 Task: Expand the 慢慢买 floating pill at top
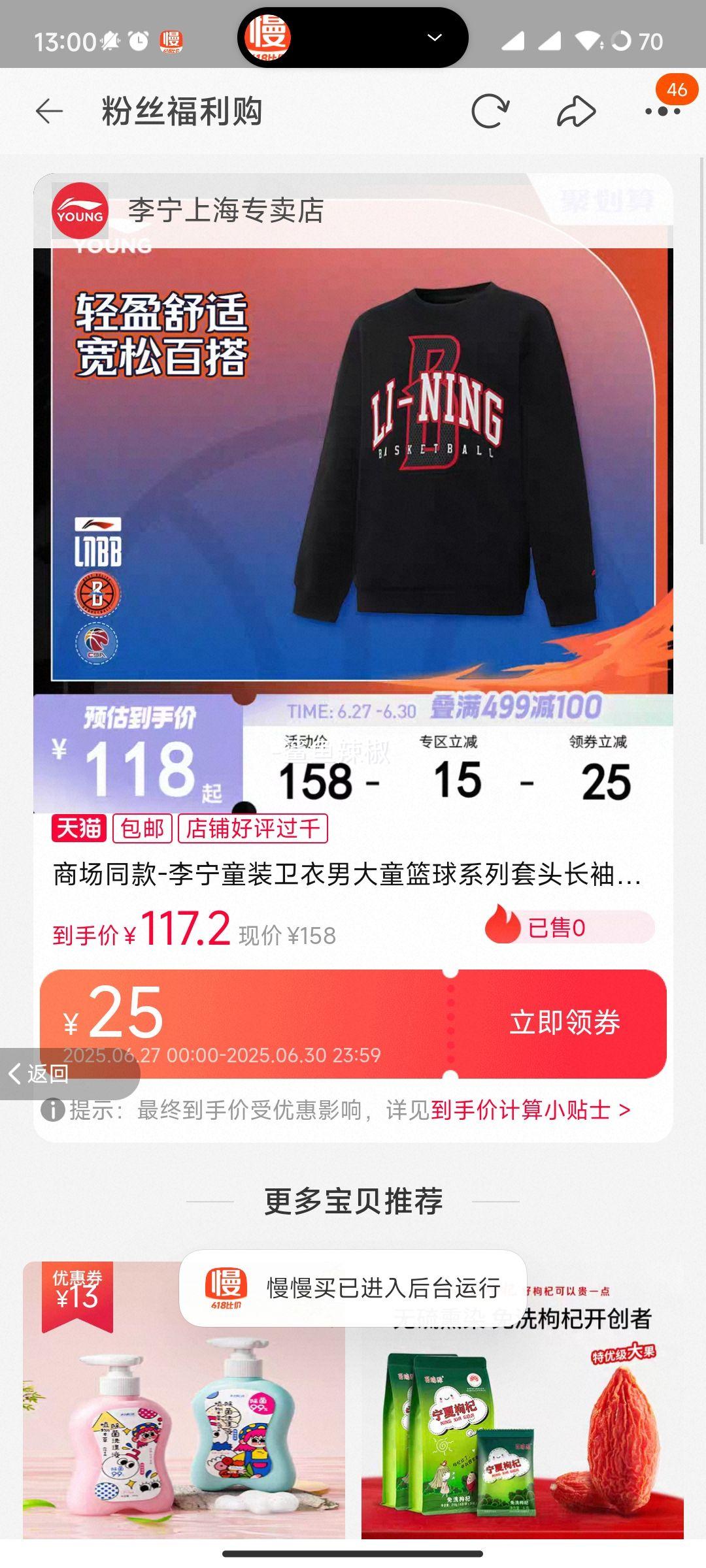tap(434, 38)
